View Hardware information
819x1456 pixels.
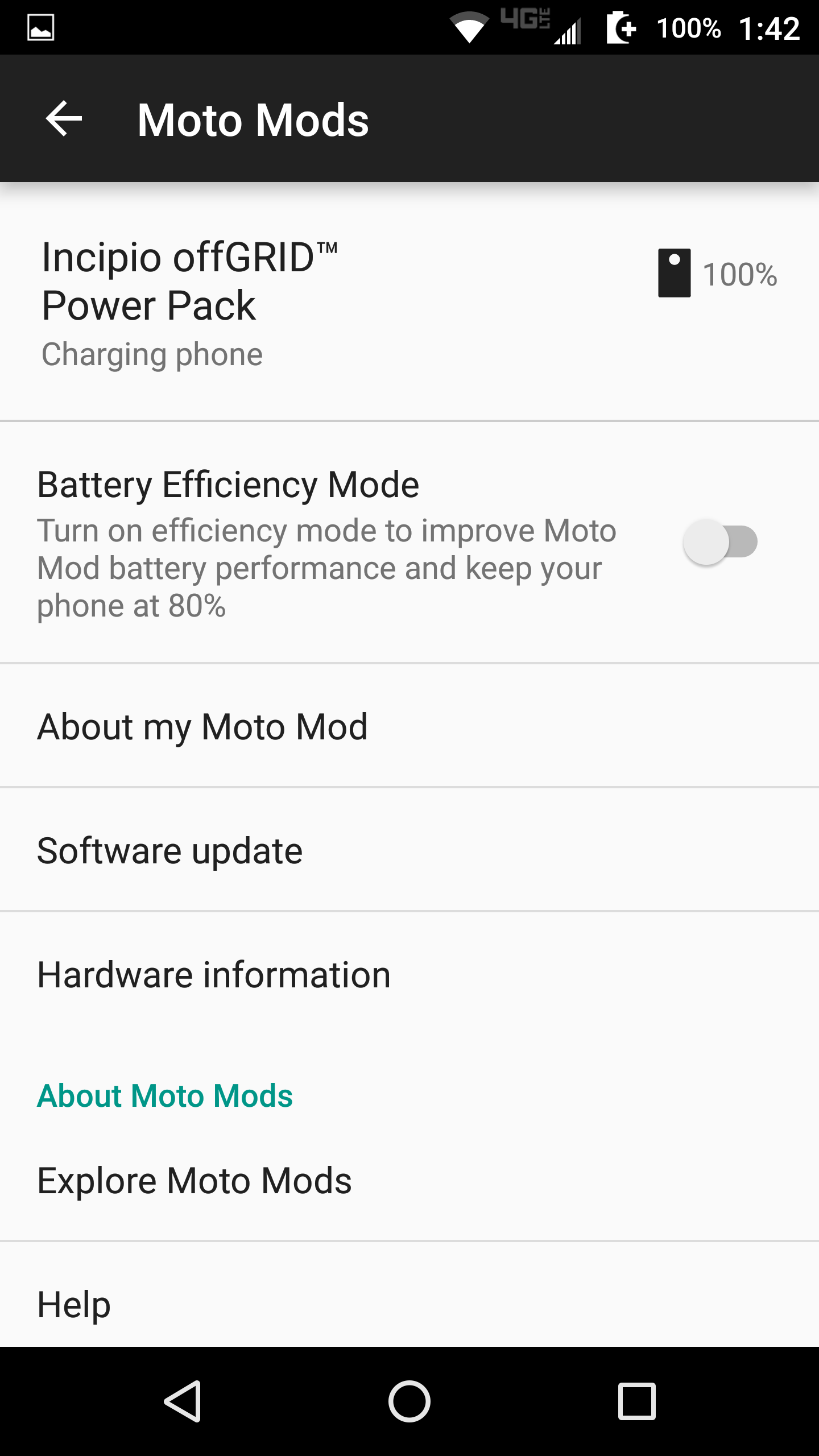click(x=409, y=974)
